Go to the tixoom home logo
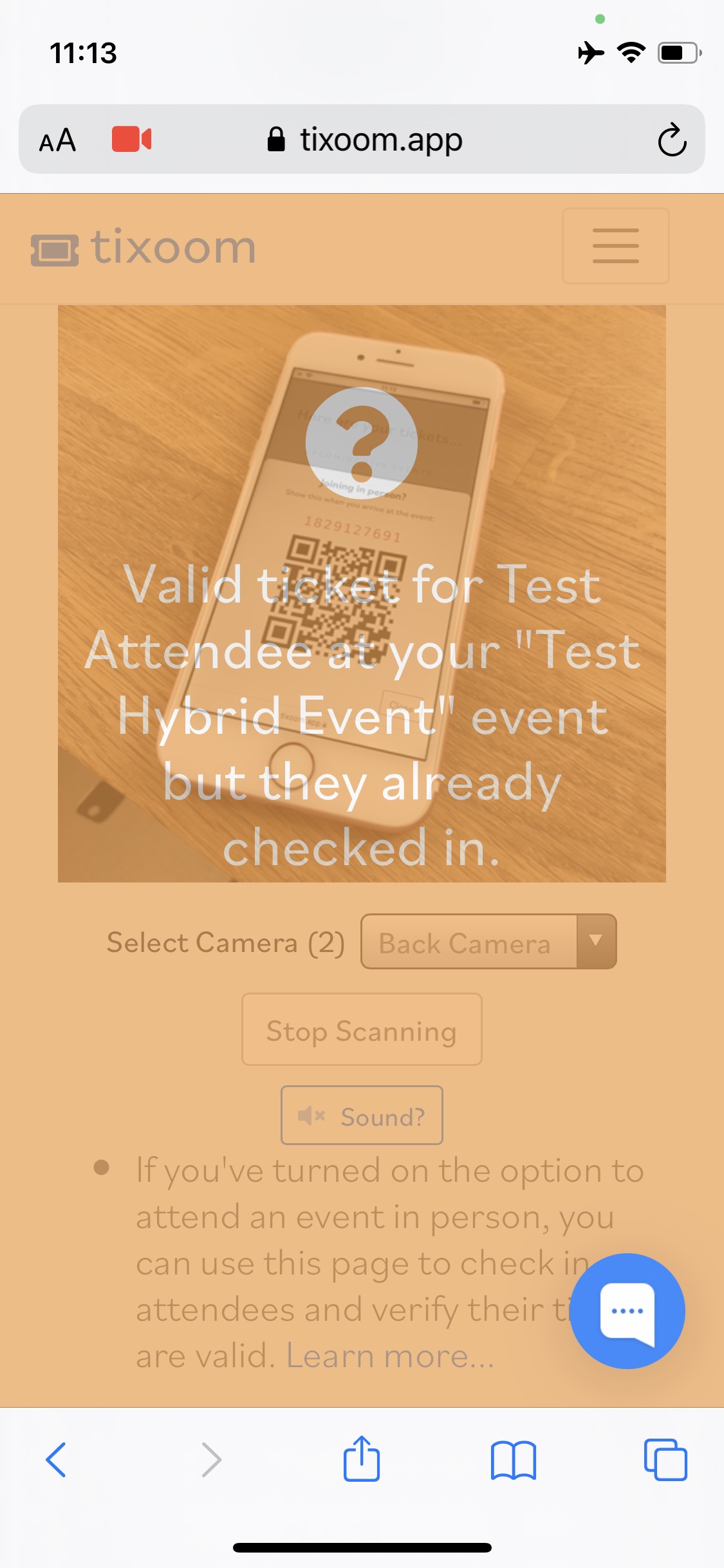This screenshot has width=724, height=1568. coord(143,248)
